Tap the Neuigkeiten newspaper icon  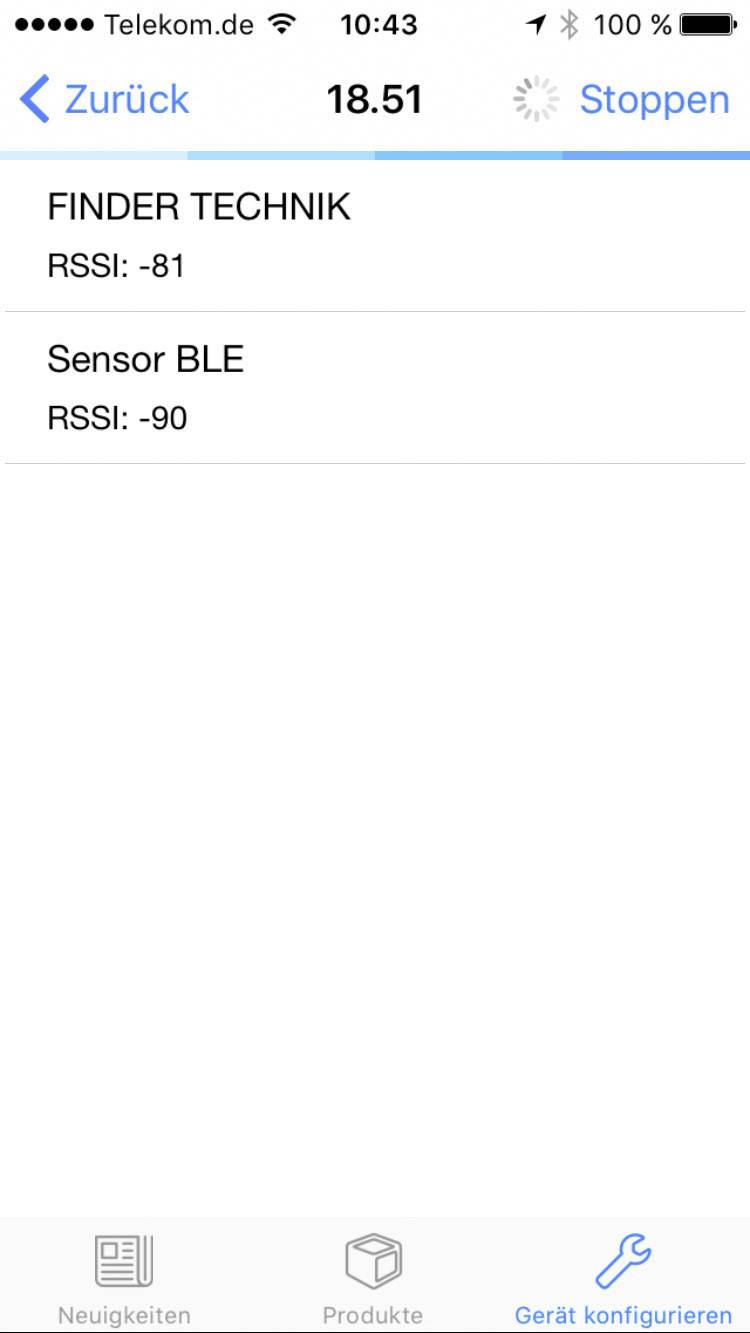coord(122,1261)
